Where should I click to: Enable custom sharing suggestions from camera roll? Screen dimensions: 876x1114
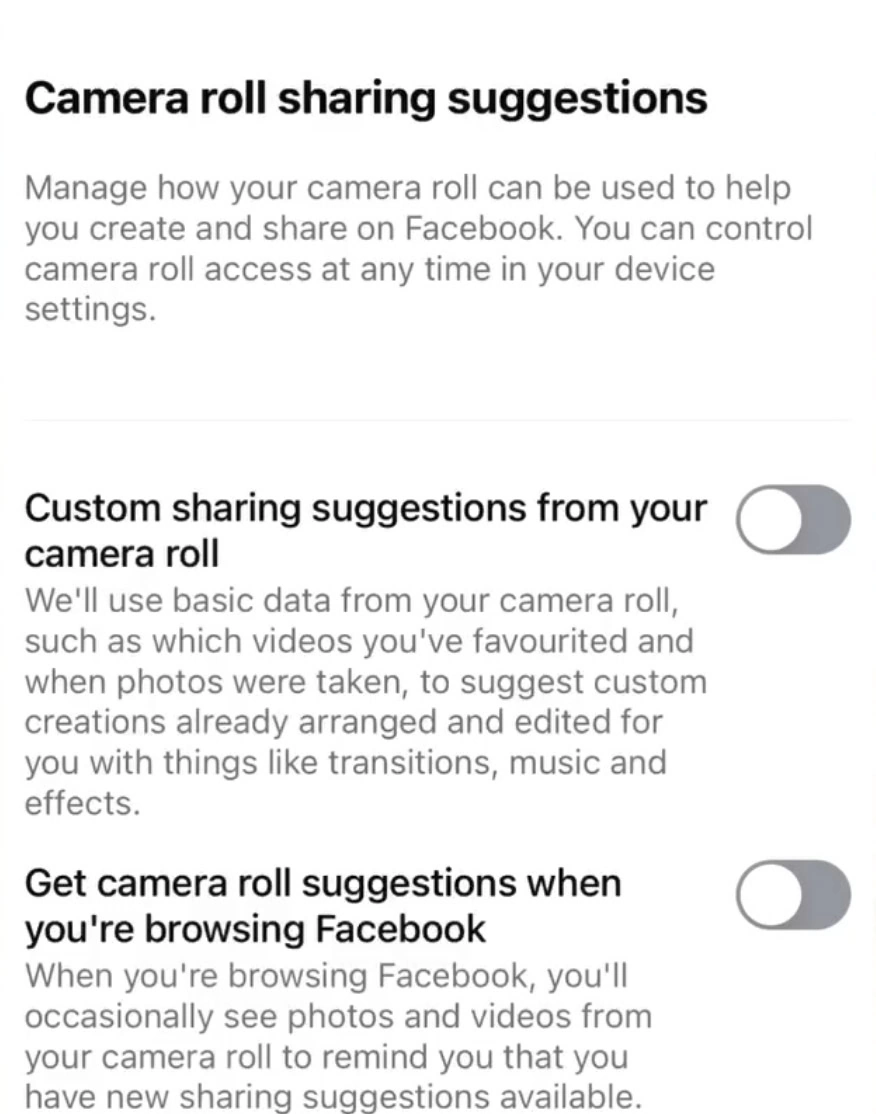[793, 520]
